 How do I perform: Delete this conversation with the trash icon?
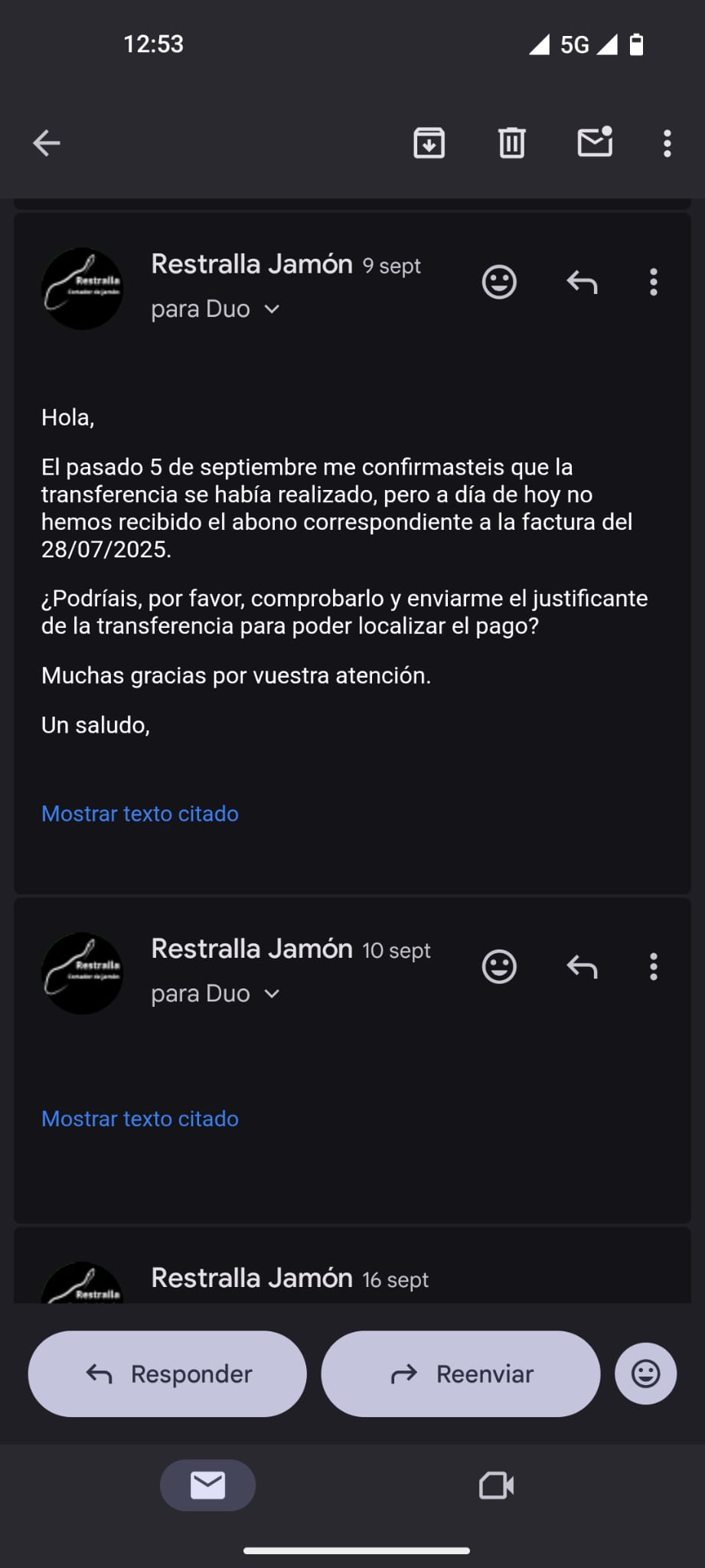point(511,143)
